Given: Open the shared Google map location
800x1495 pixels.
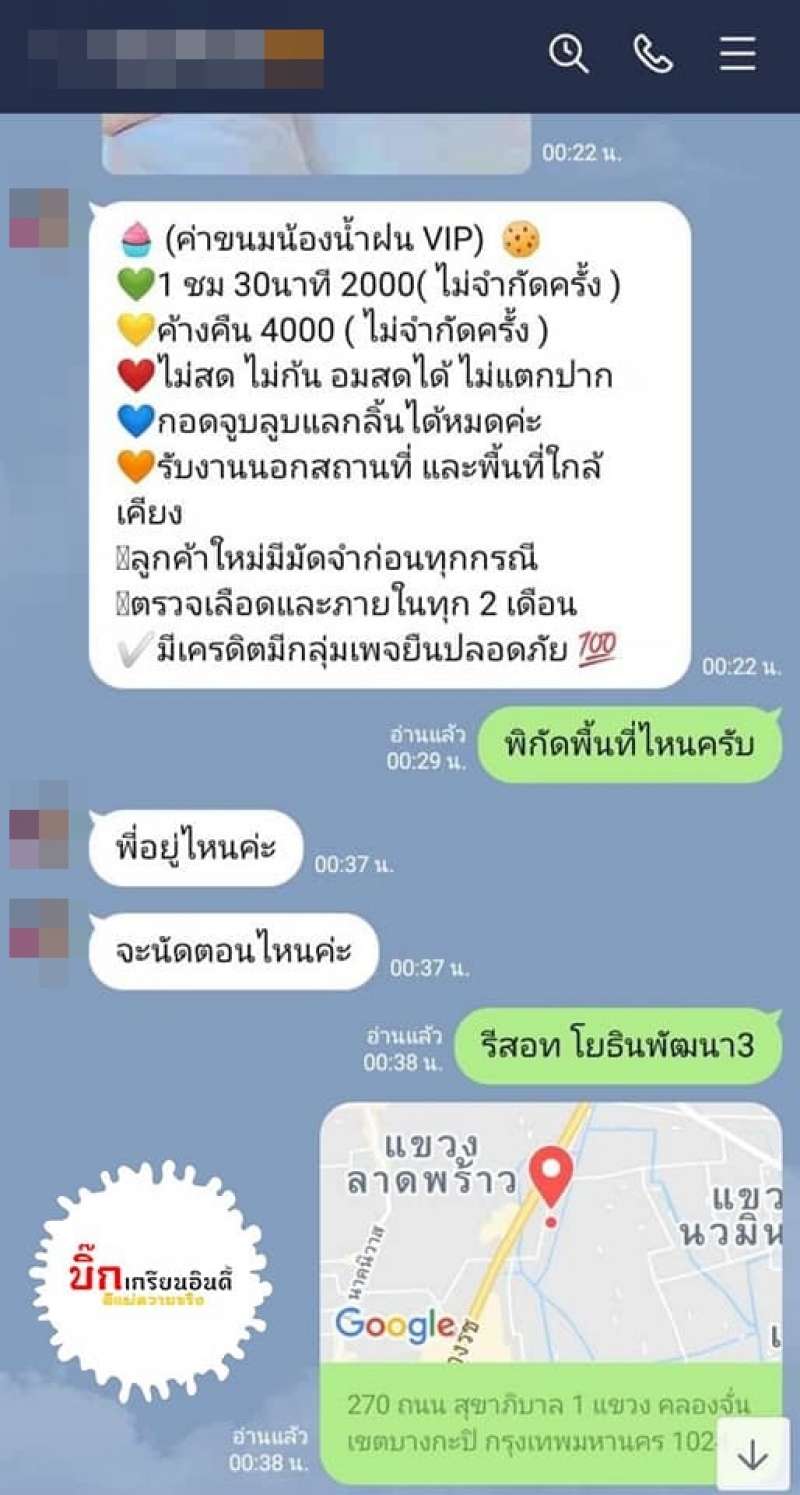Looking at the screenshot, I should pos(550,1232).
